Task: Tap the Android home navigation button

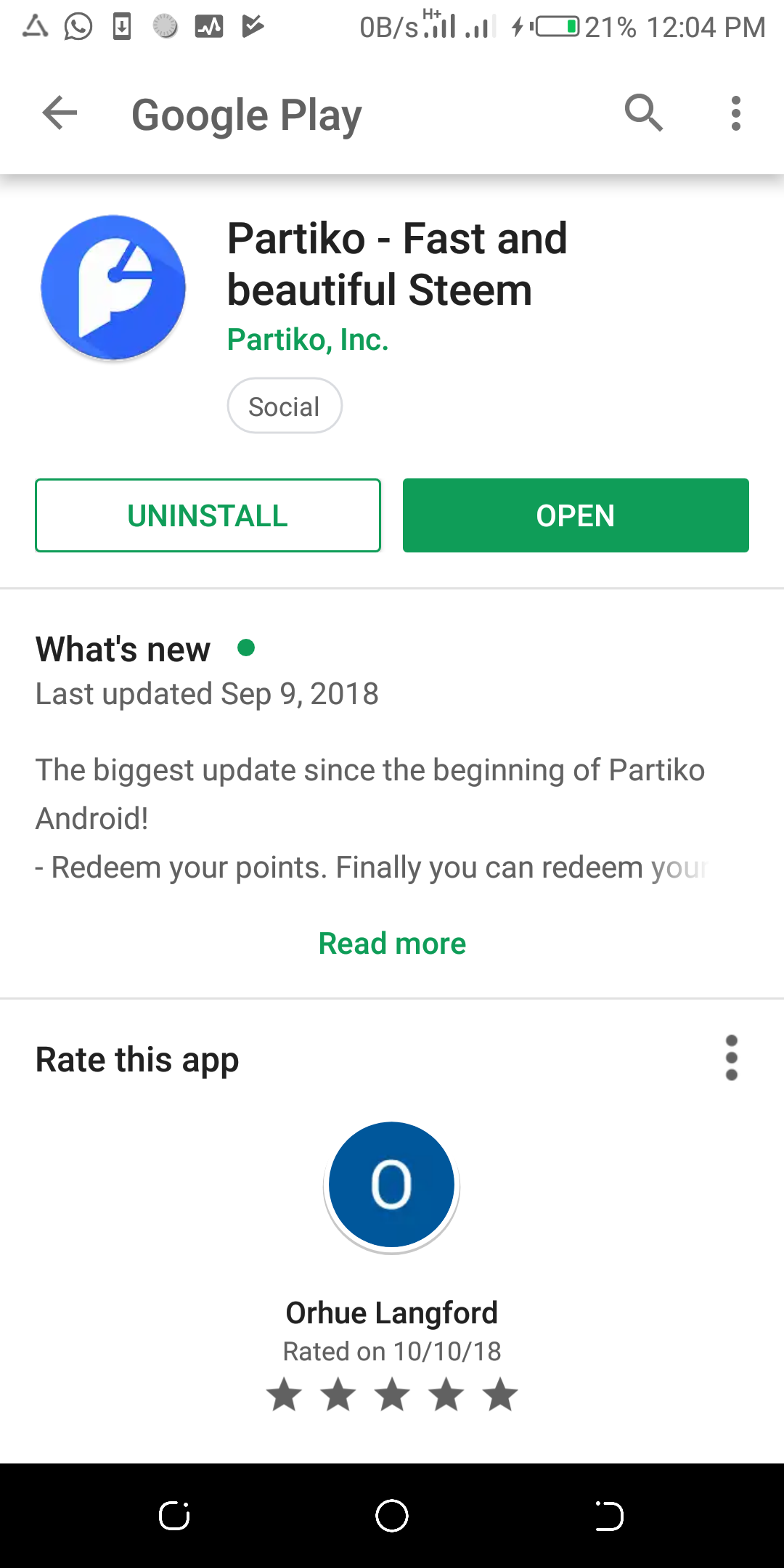Action: click(392, 1515)
